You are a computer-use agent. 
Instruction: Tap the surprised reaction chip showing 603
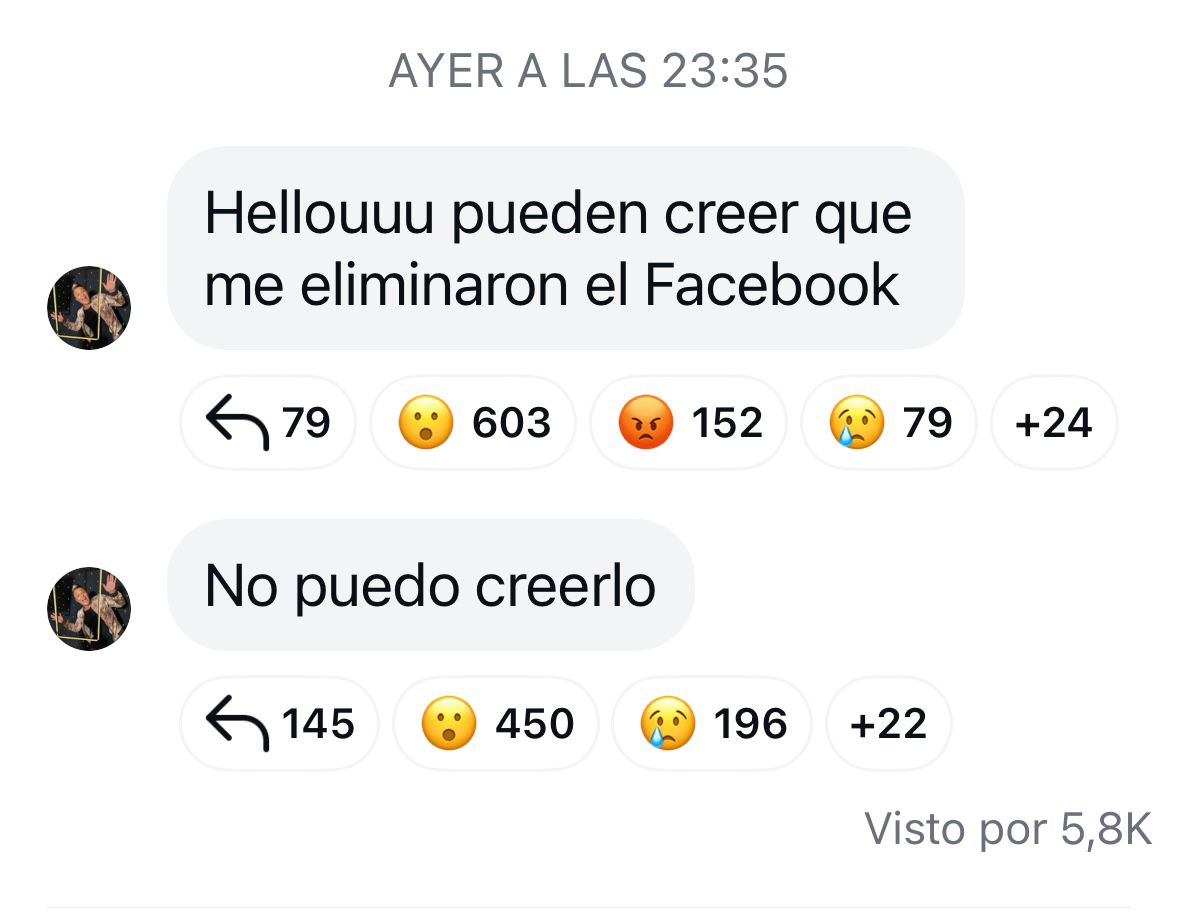tap(474, 423)
